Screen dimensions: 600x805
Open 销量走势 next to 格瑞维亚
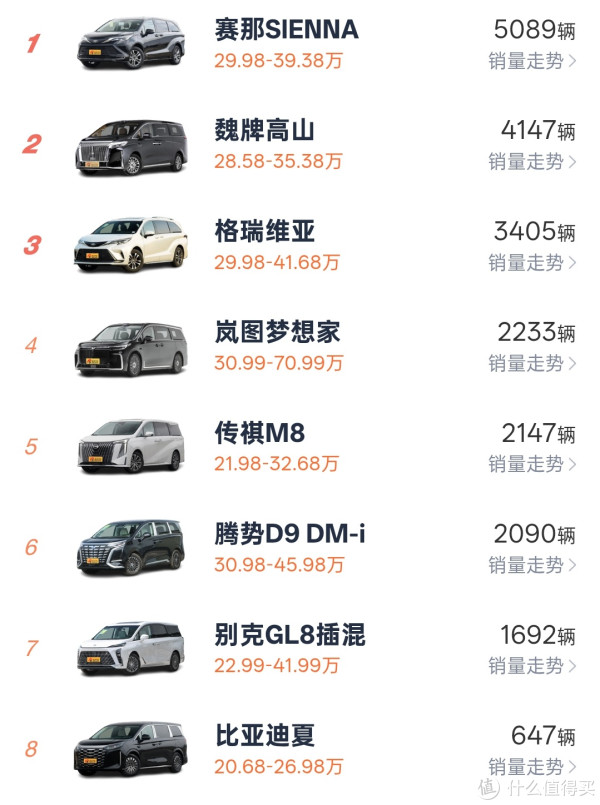(532, 263)
